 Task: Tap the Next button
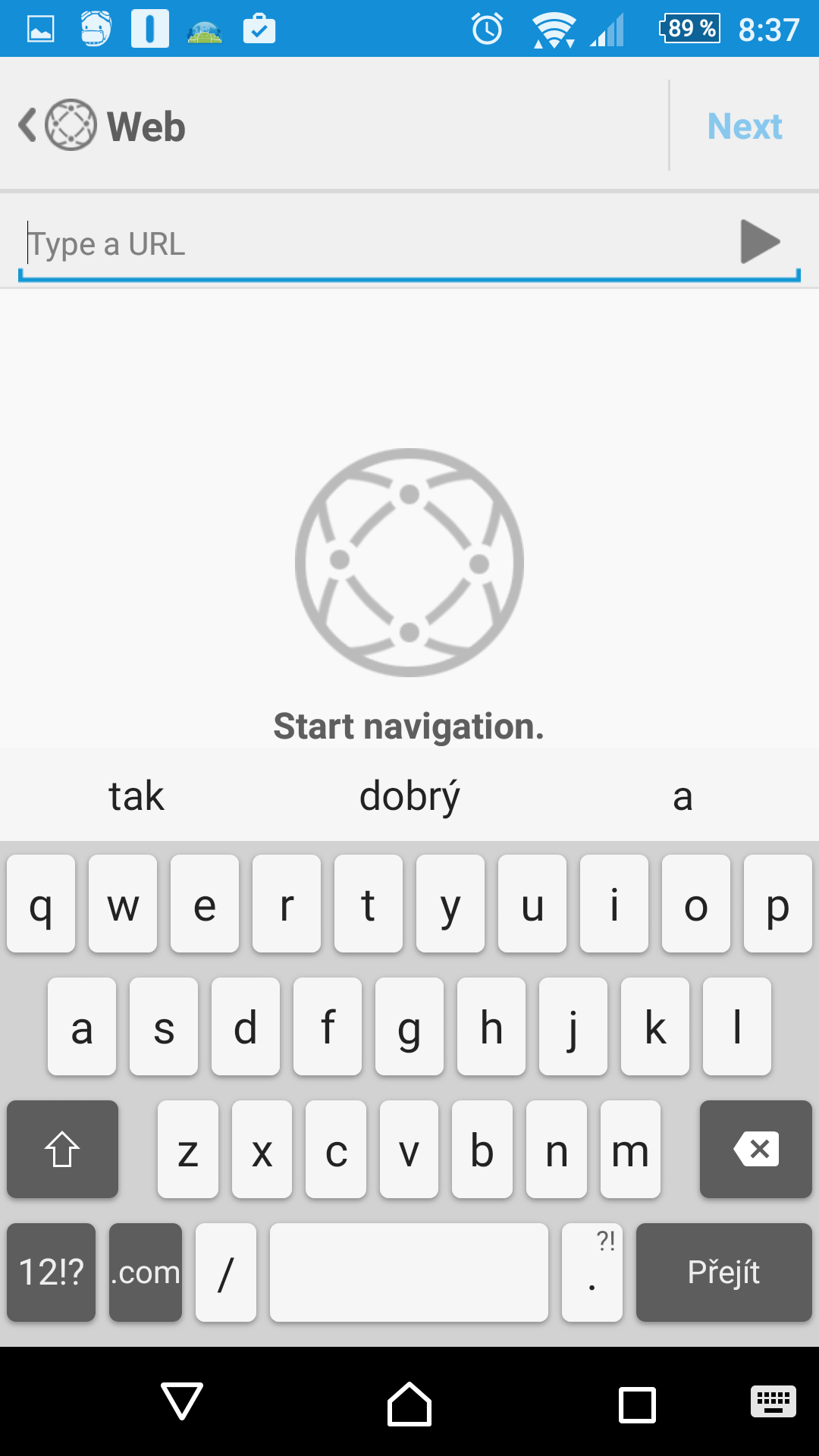tap(745, 126)
